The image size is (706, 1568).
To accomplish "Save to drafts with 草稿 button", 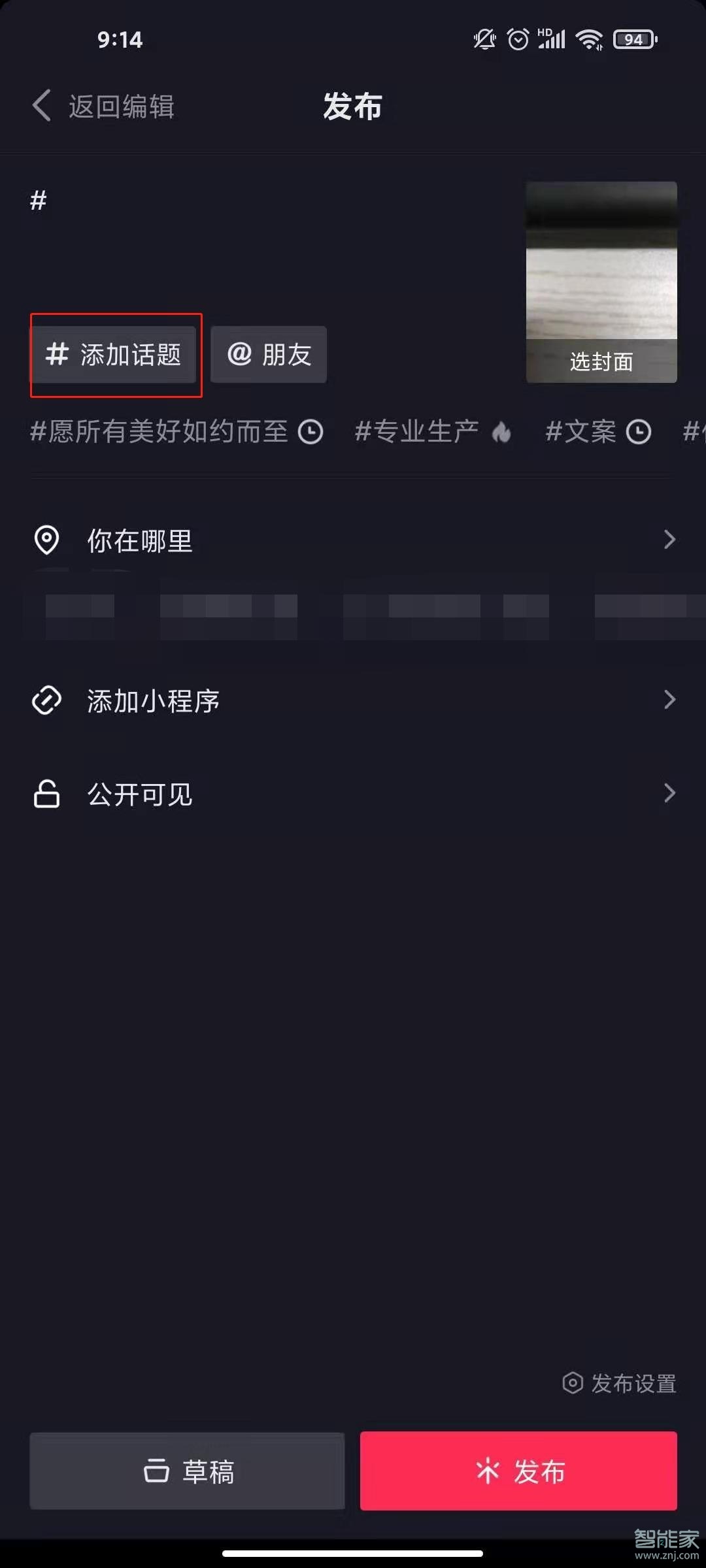I will click(x=187, y=1471).
